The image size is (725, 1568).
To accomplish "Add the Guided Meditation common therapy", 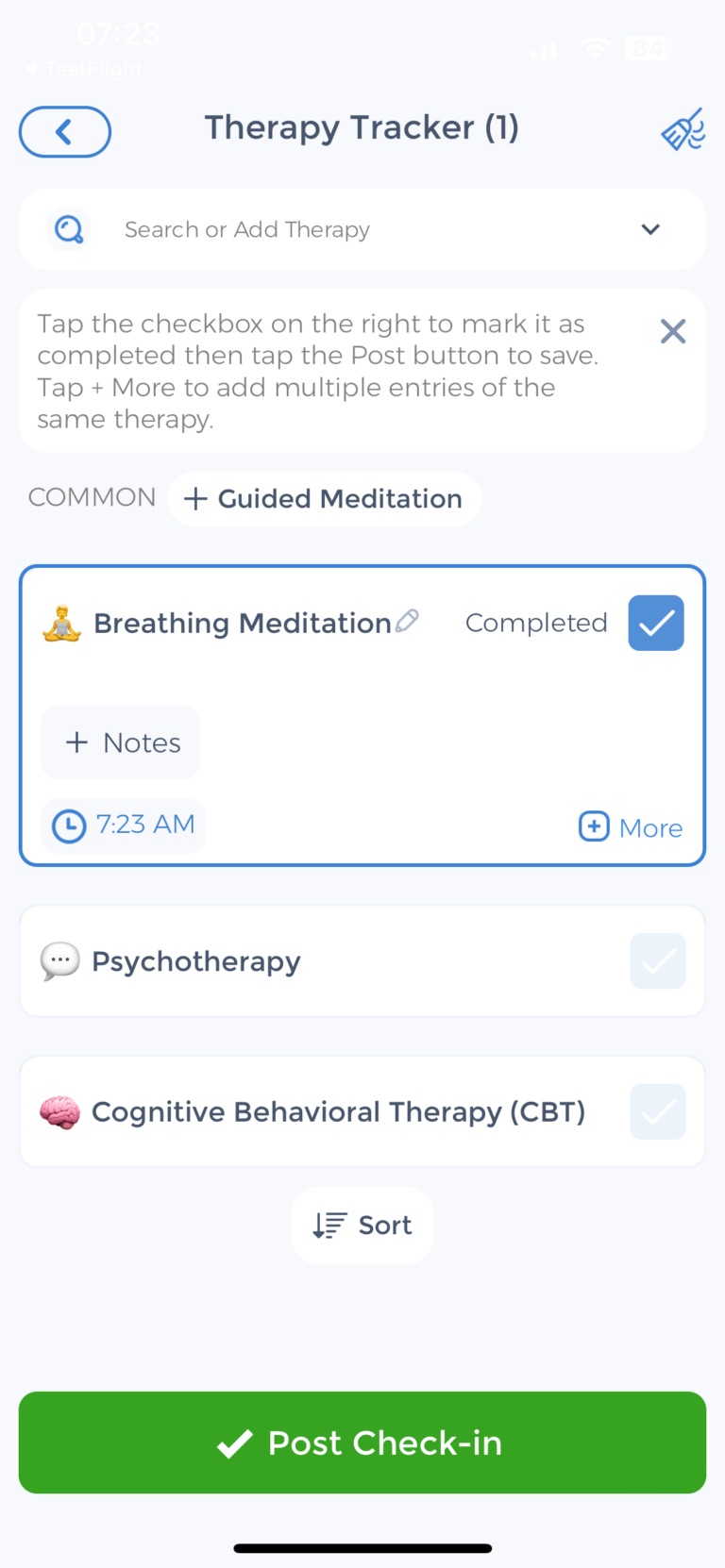I will 324,499.
